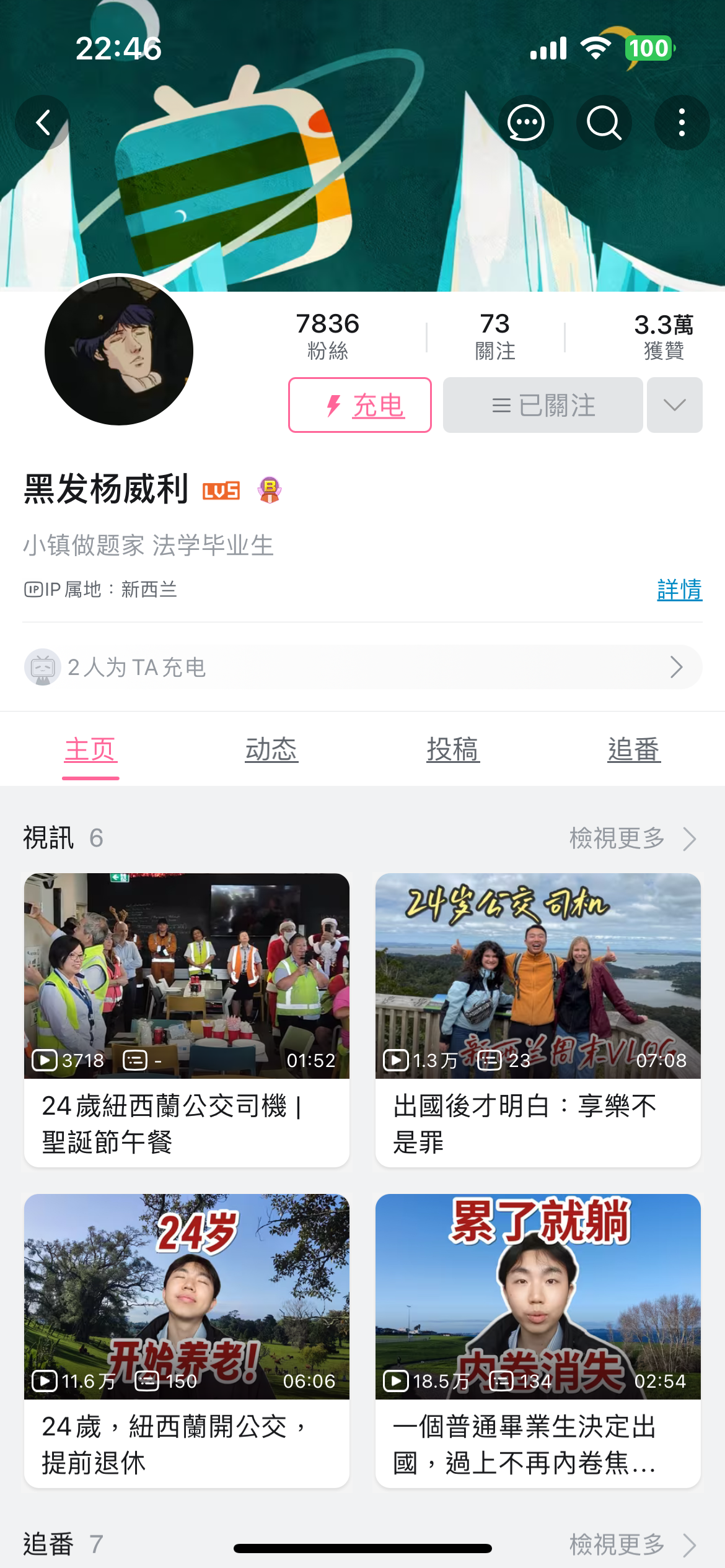Image resolution: width=725 pixels, height=1568 pixels.
Task: Switch to the 动态 tab
Action: (x=271, y=750)
